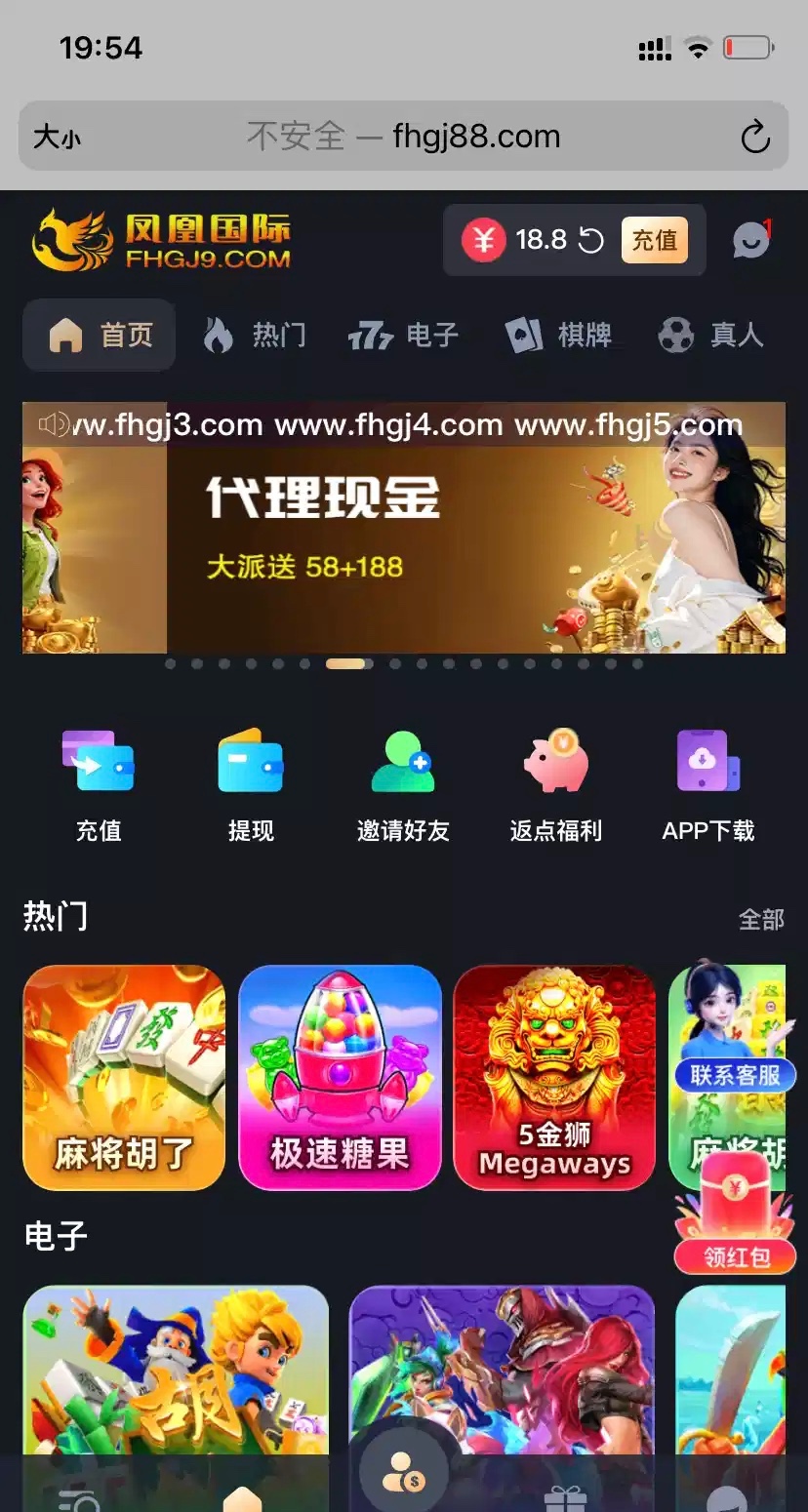This screenshot has height=1512, width=808.
Task: Refresh the 18.8 balance
Action: pyautogui.click(x=590, y=240)
